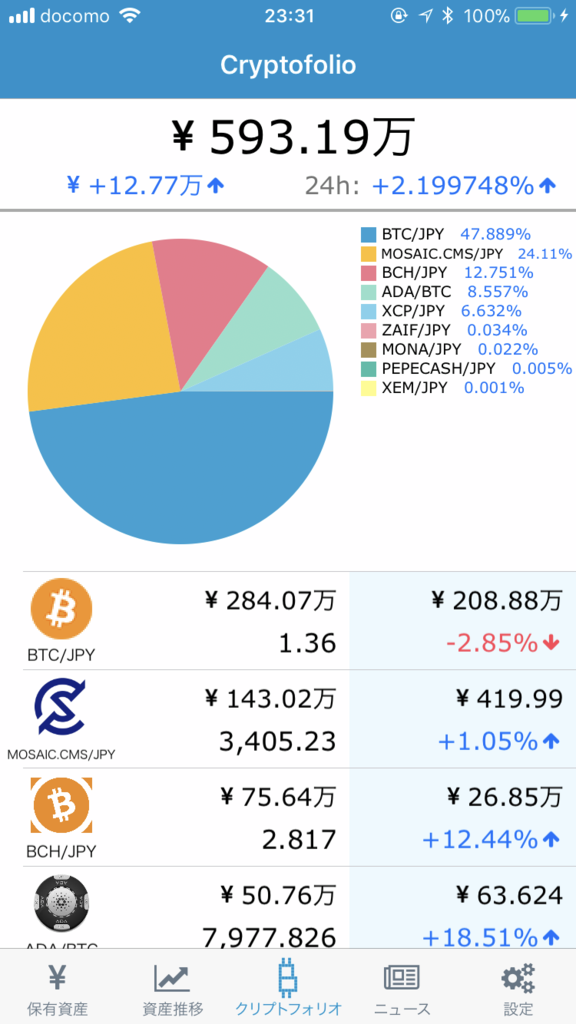Switch to the 保有資産 tab
This screenshot has height=1024, width=576.
coord(57,987)
